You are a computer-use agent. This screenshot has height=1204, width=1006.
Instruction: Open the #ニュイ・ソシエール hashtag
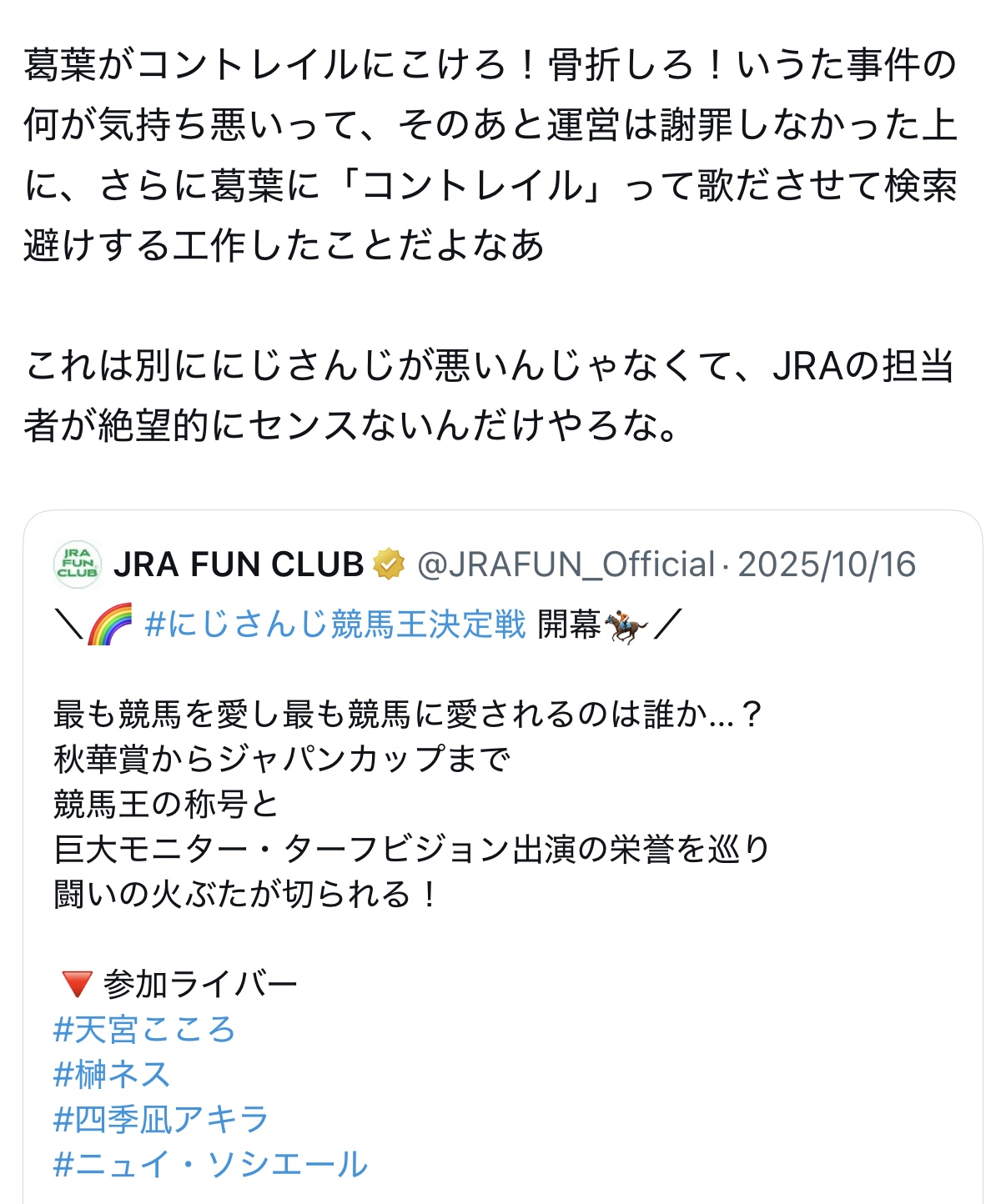click(x=210, y=1165)
